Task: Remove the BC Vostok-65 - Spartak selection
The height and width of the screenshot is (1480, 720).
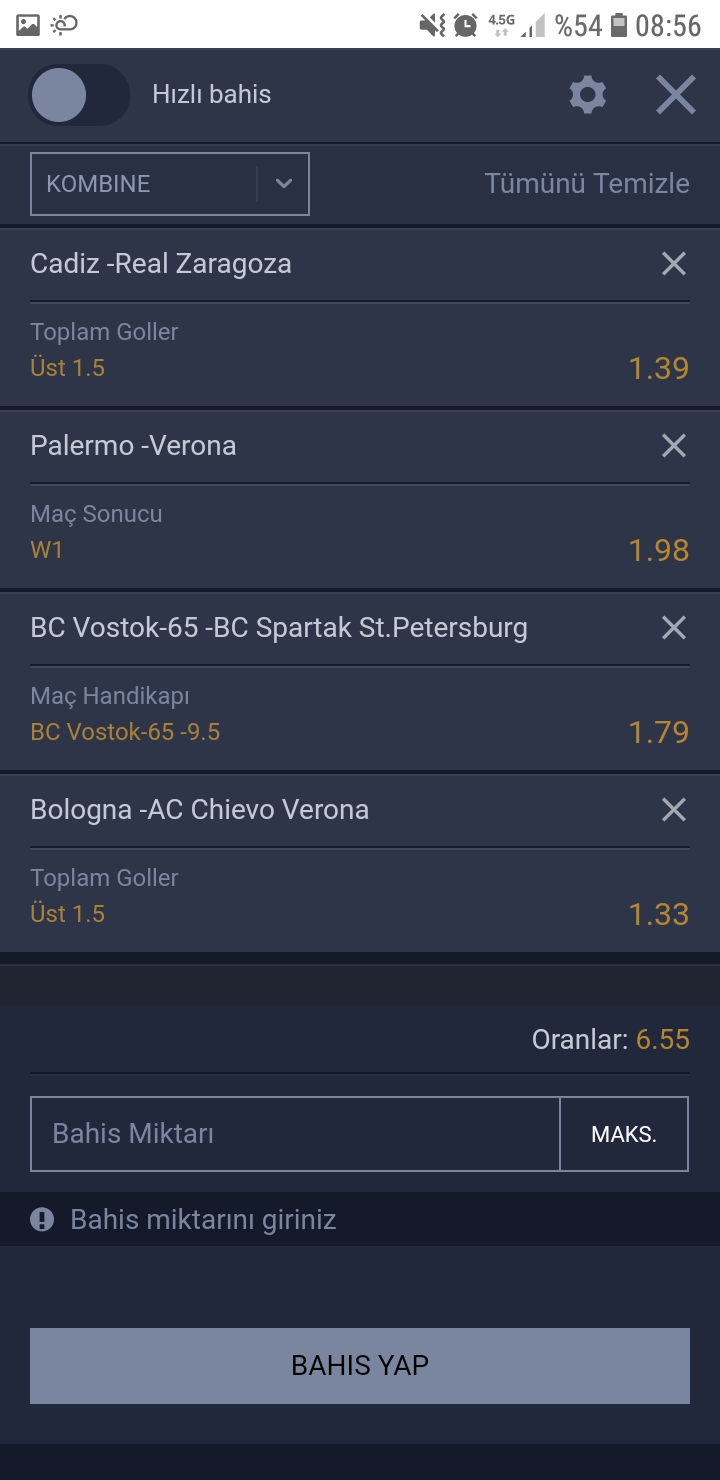Action: 674,628
